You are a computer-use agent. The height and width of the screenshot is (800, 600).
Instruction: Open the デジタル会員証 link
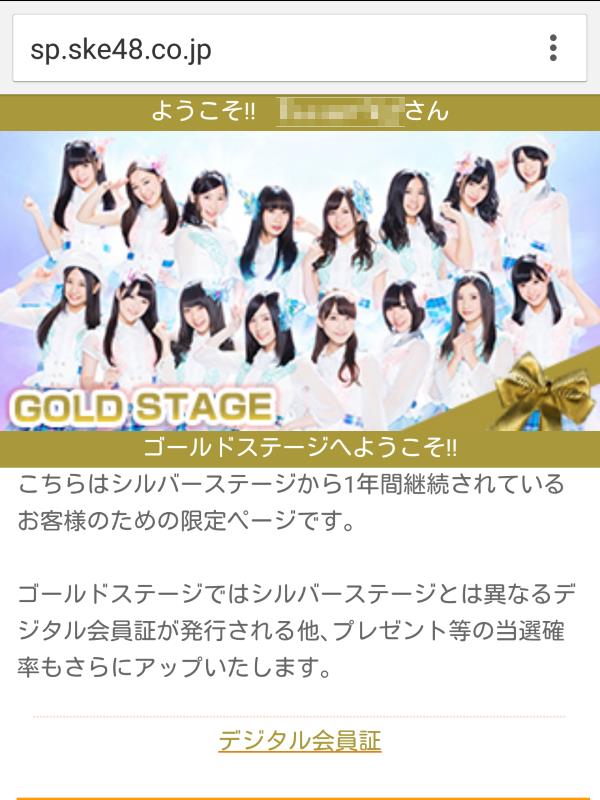click(299, 741)
